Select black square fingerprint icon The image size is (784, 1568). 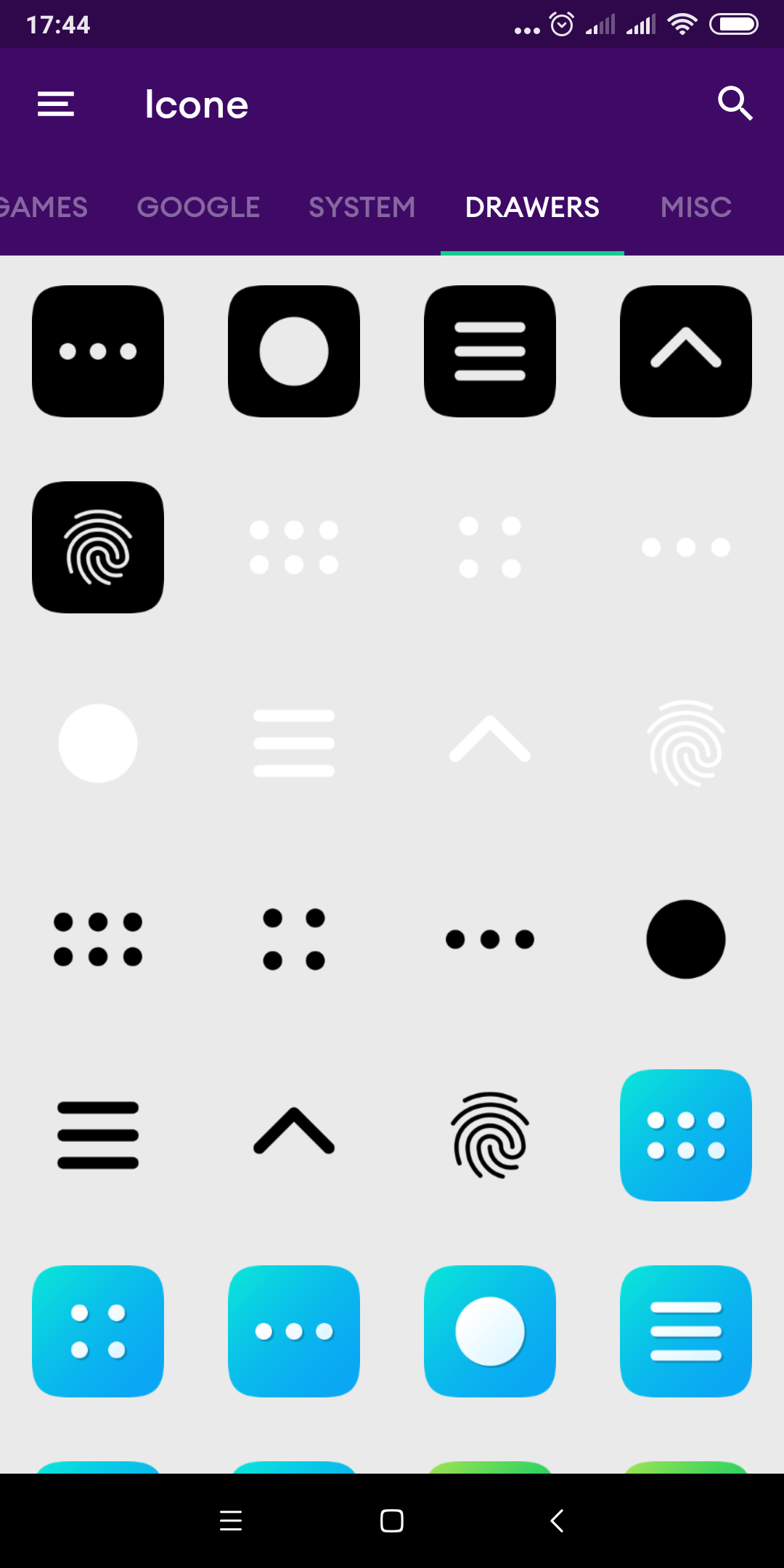[x=98, y=547]
